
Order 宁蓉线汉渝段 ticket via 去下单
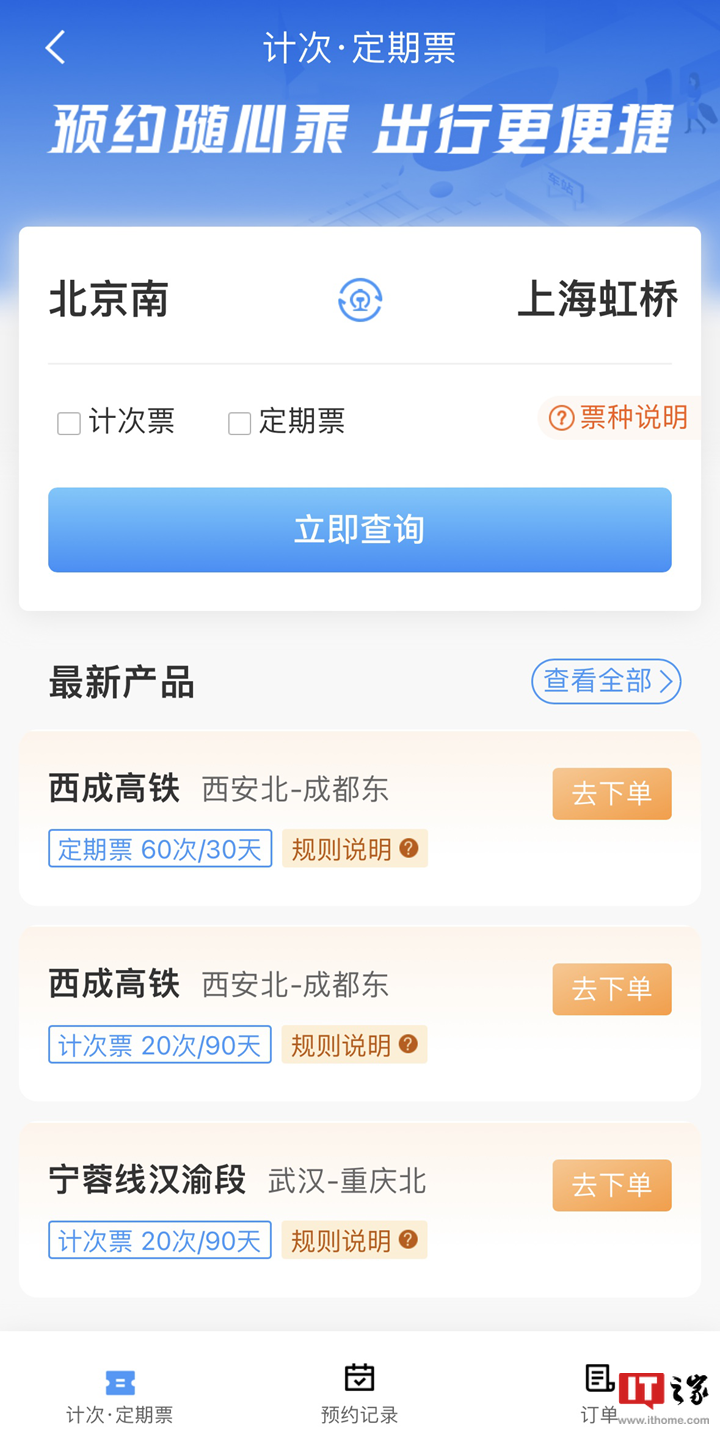[612, 1185]
